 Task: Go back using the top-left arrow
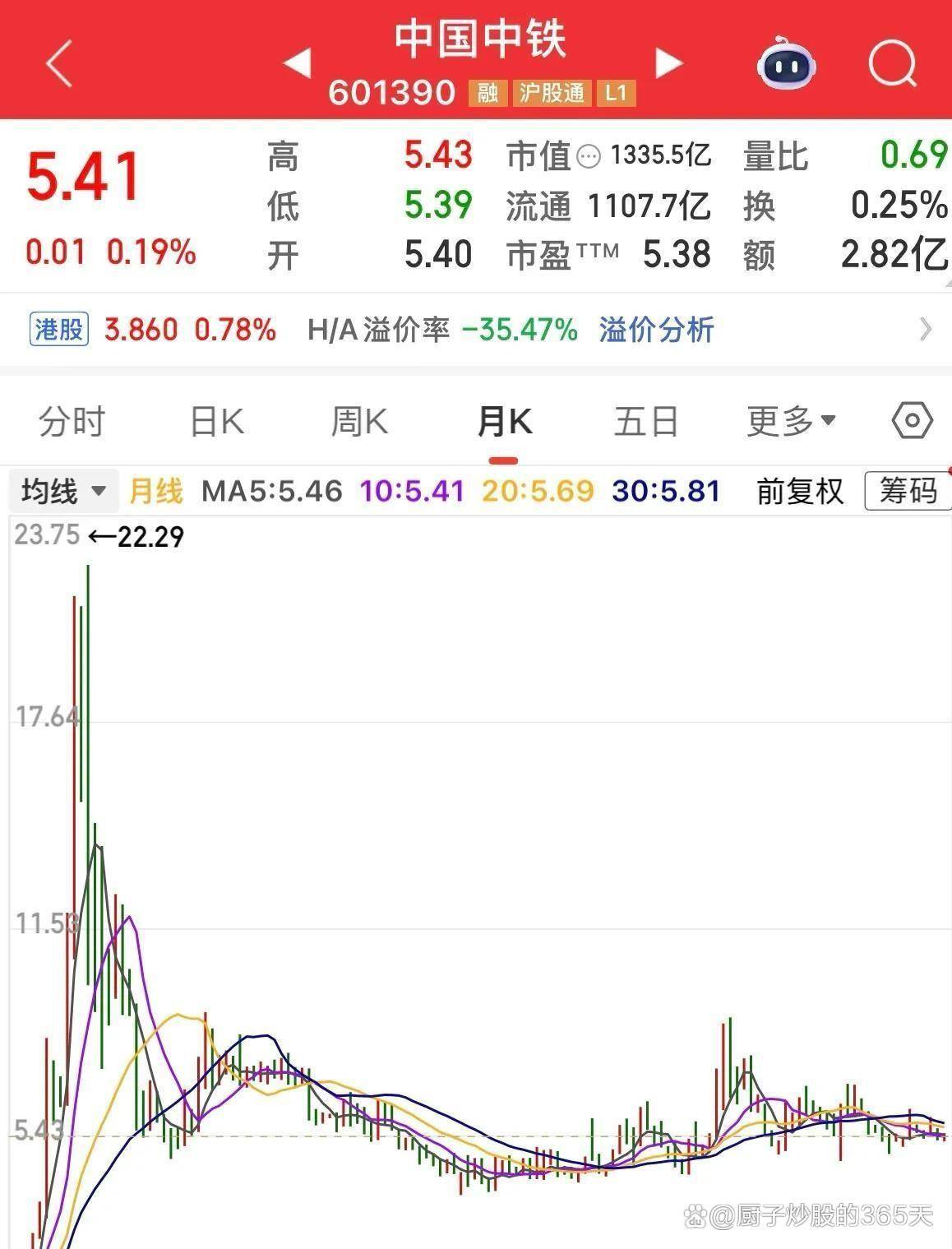click(59, 63)
